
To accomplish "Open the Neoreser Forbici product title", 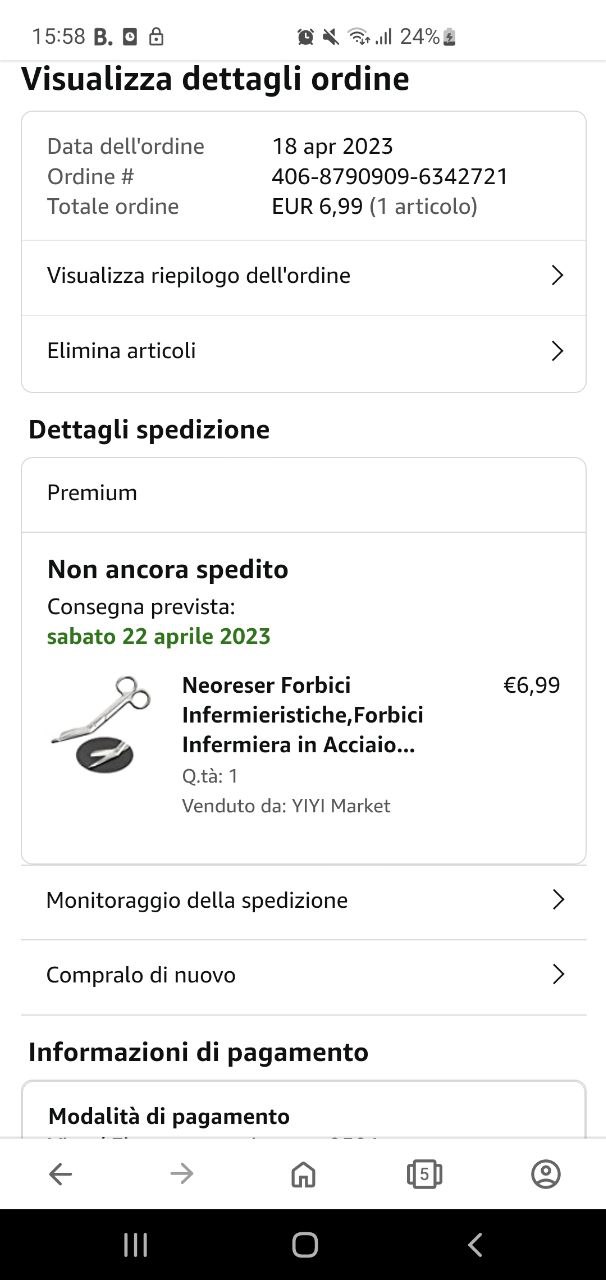I will [302, 715].
